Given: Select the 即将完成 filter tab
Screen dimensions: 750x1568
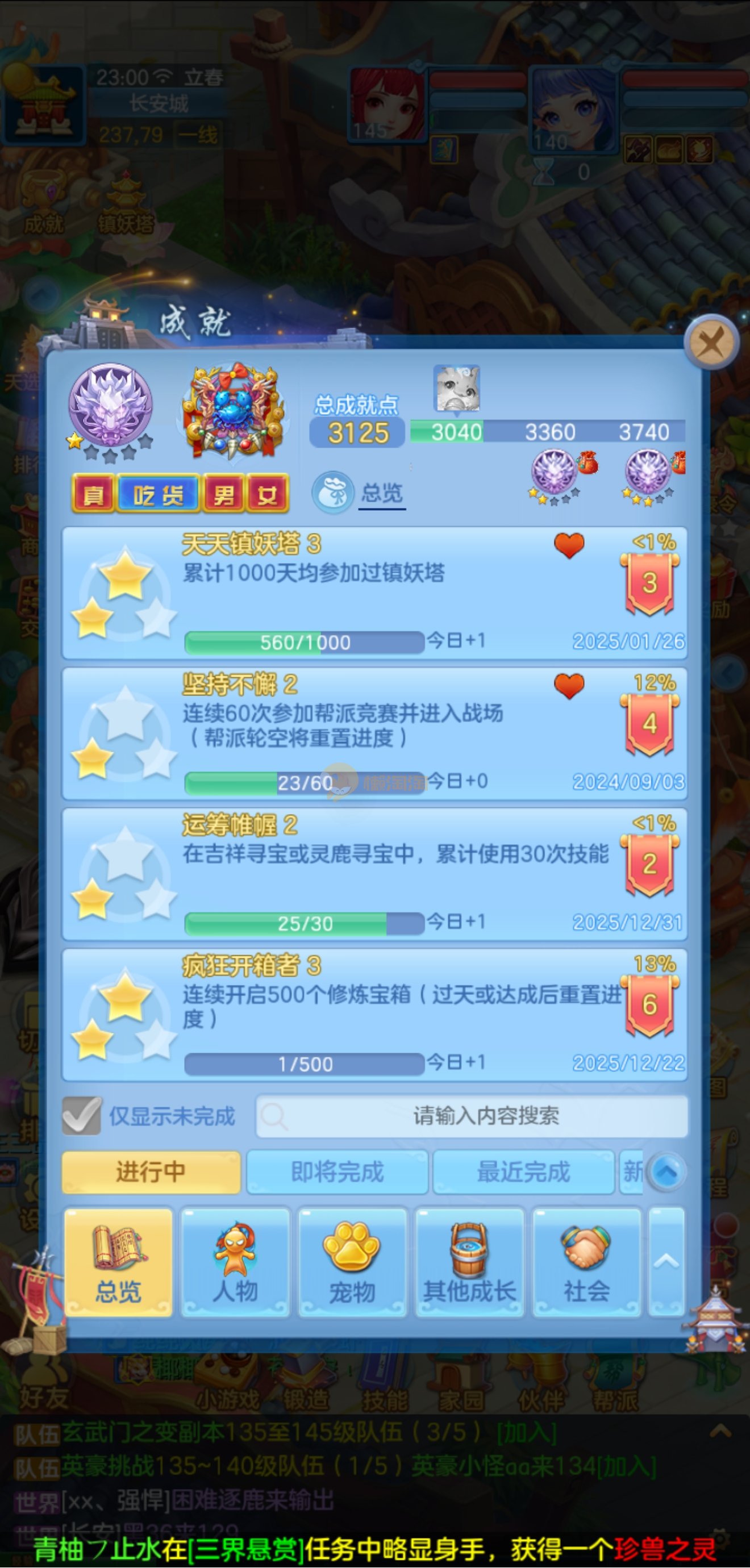Looking at the screenshot, I should 338,1171.
